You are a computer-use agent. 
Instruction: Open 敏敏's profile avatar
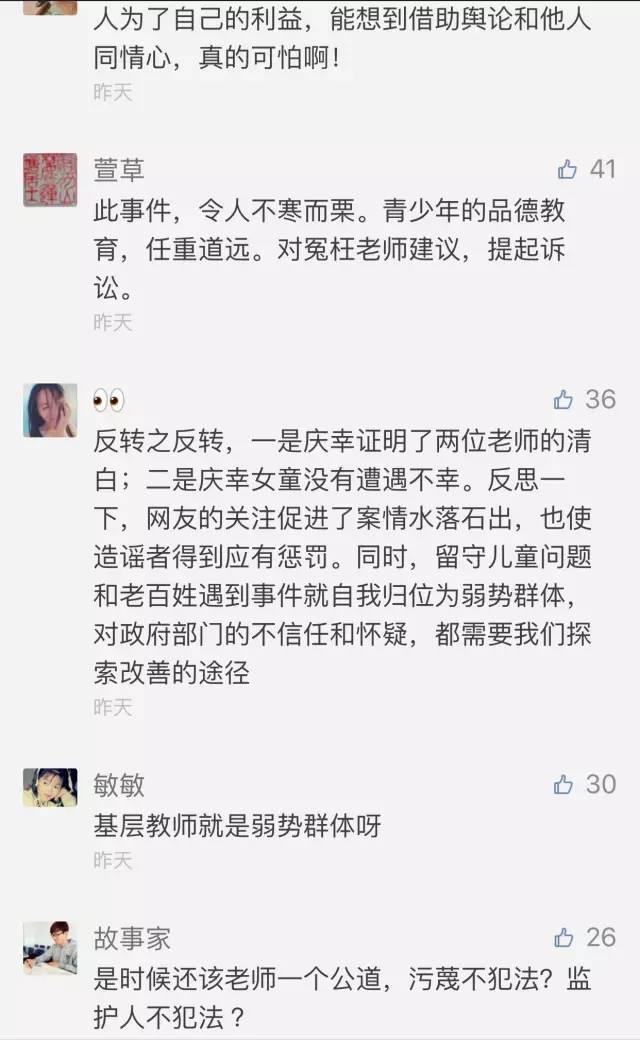coord(50,788)
